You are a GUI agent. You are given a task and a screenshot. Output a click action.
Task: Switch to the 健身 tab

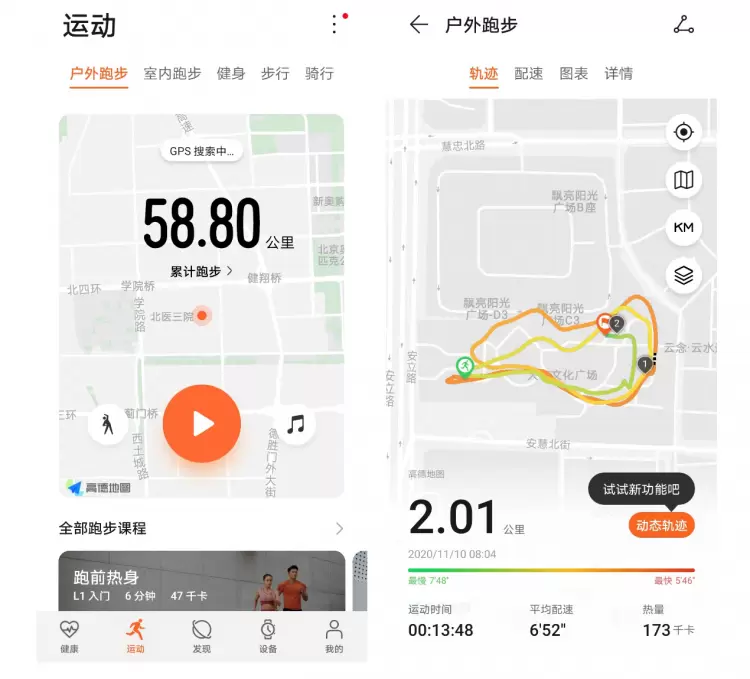pos(231,73)
